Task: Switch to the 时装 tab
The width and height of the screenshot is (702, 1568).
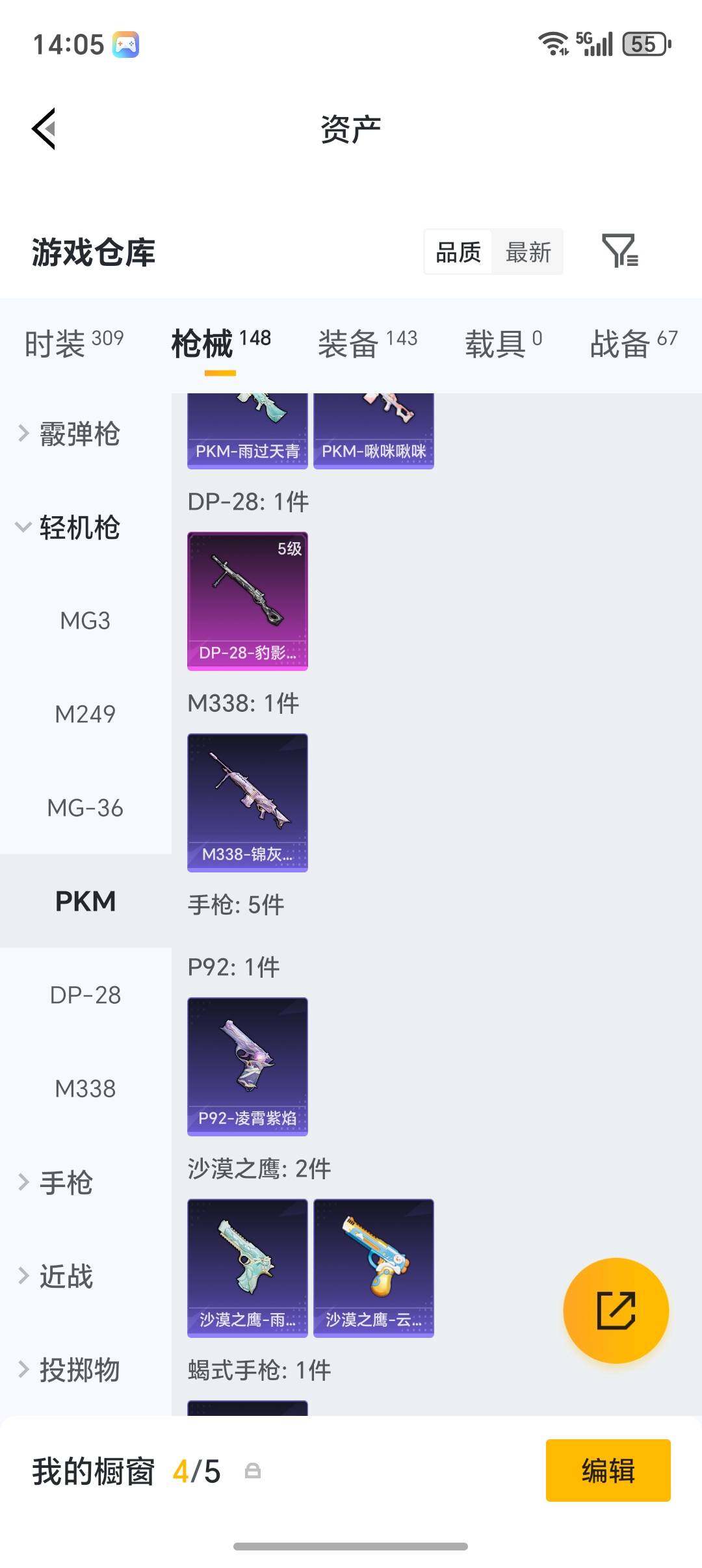Action: (73, 343)
